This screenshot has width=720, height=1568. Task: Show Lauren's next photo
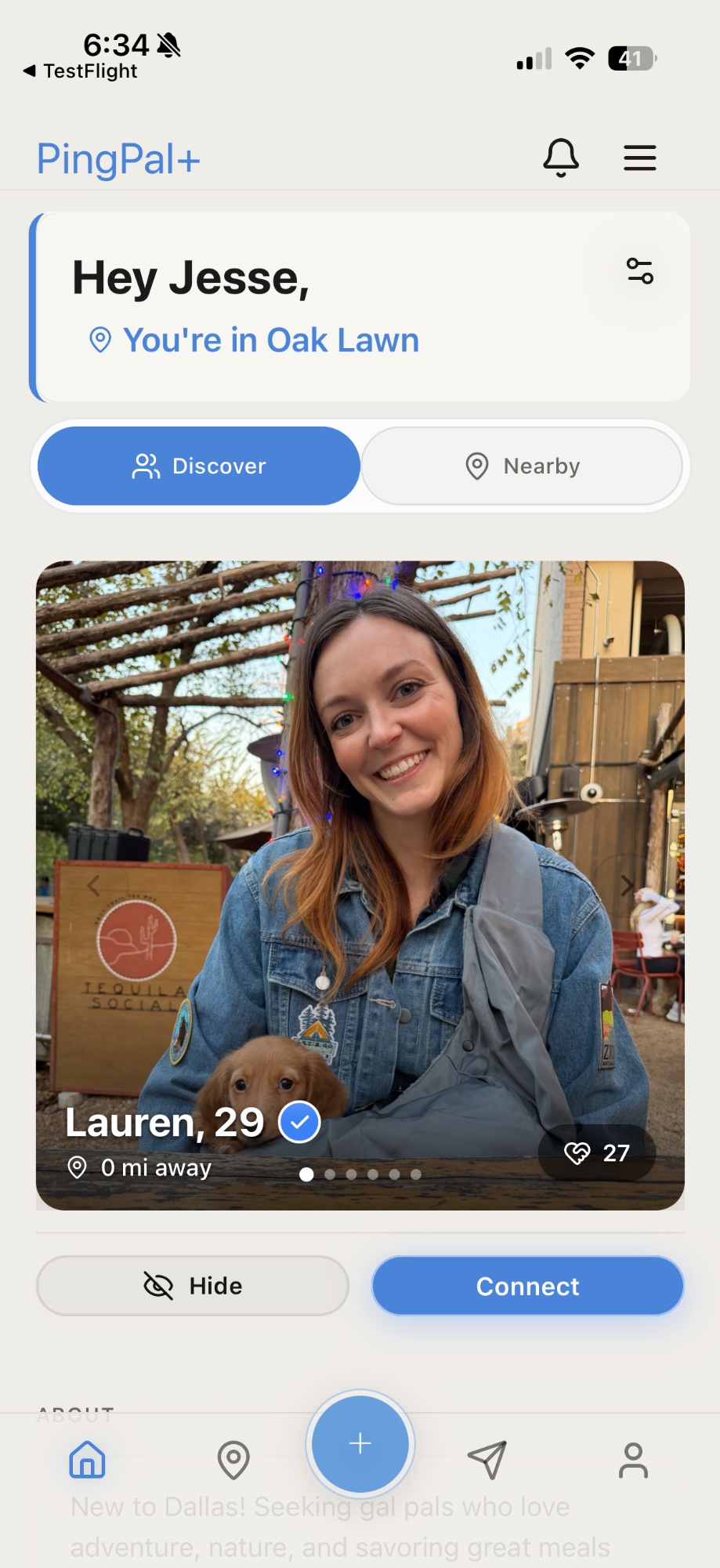click(x=627, y=886)
